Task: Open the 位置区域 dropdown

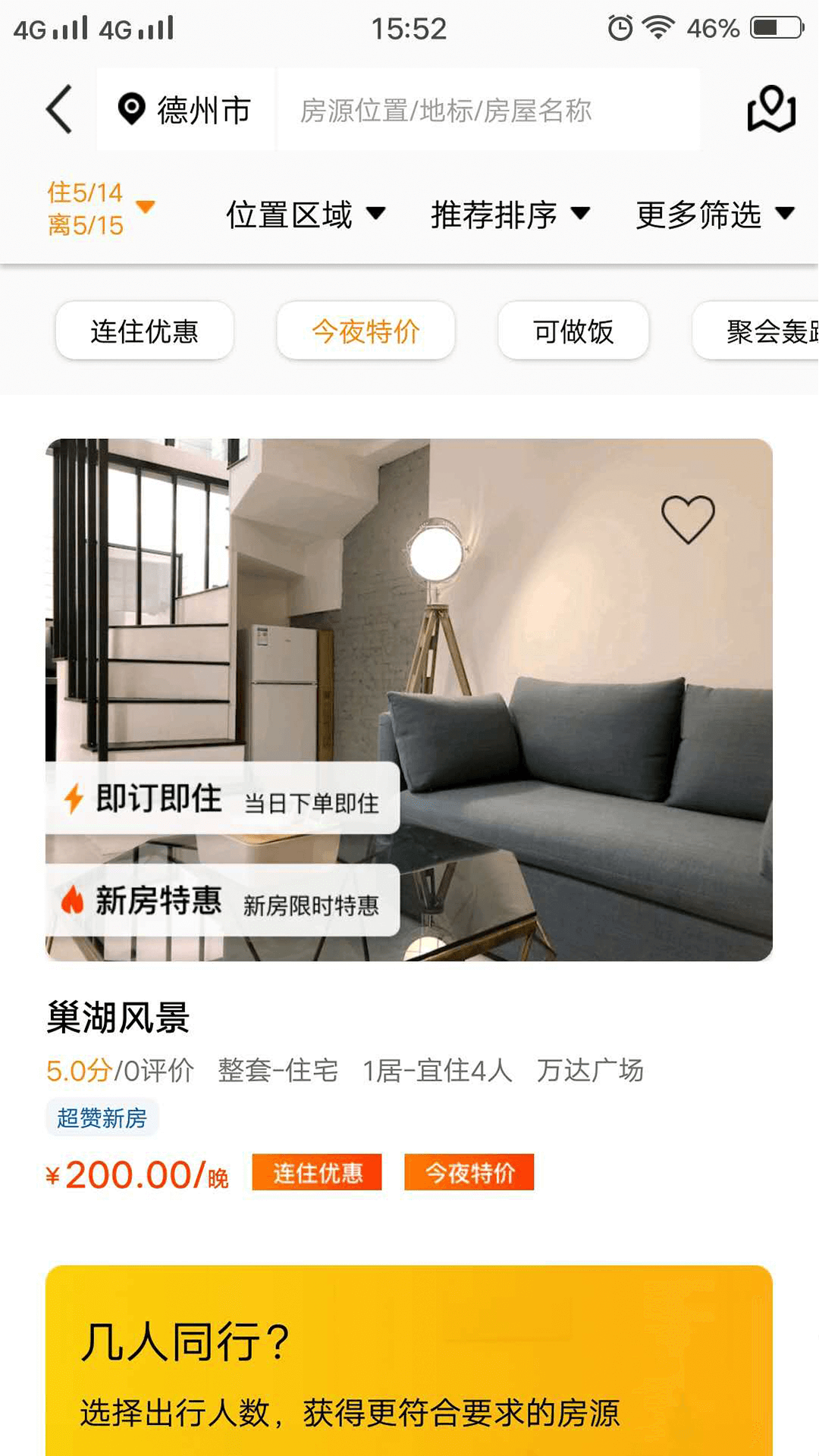Action: point(305,215)
